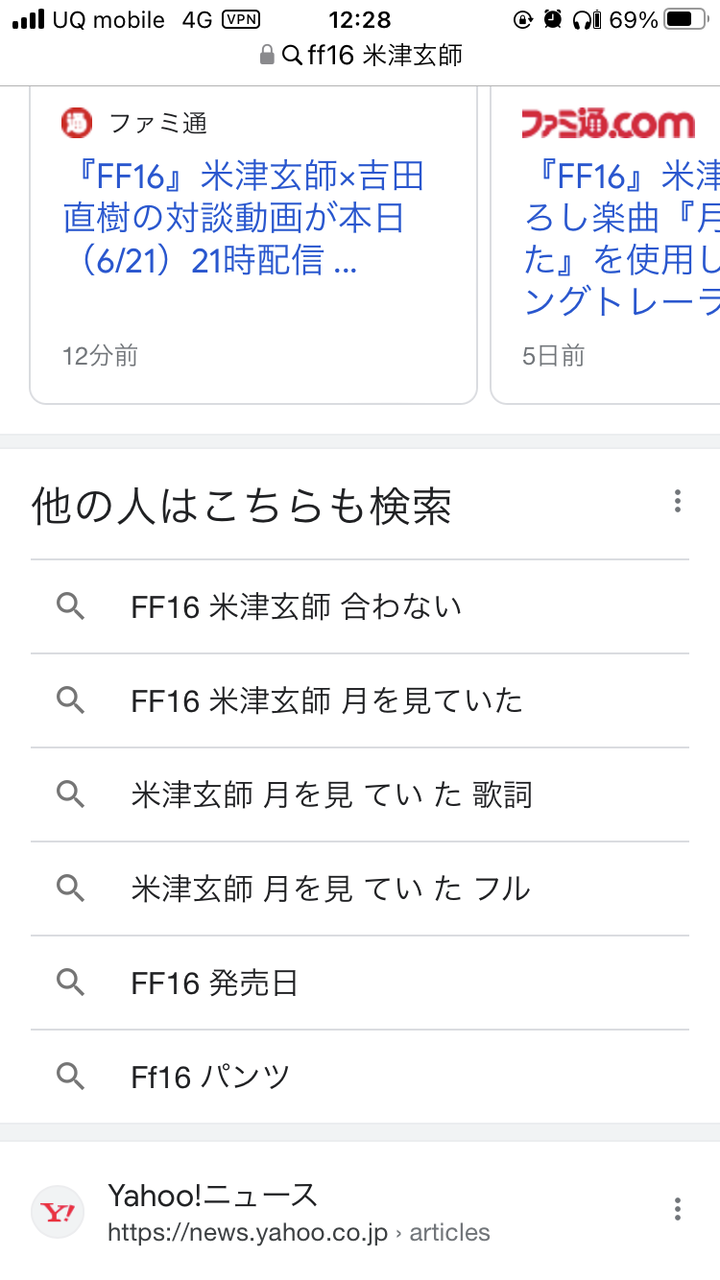Open options menu for 他の人はこちらも検索
This screenshot has width=720, height=1280.
coord(677,501)
